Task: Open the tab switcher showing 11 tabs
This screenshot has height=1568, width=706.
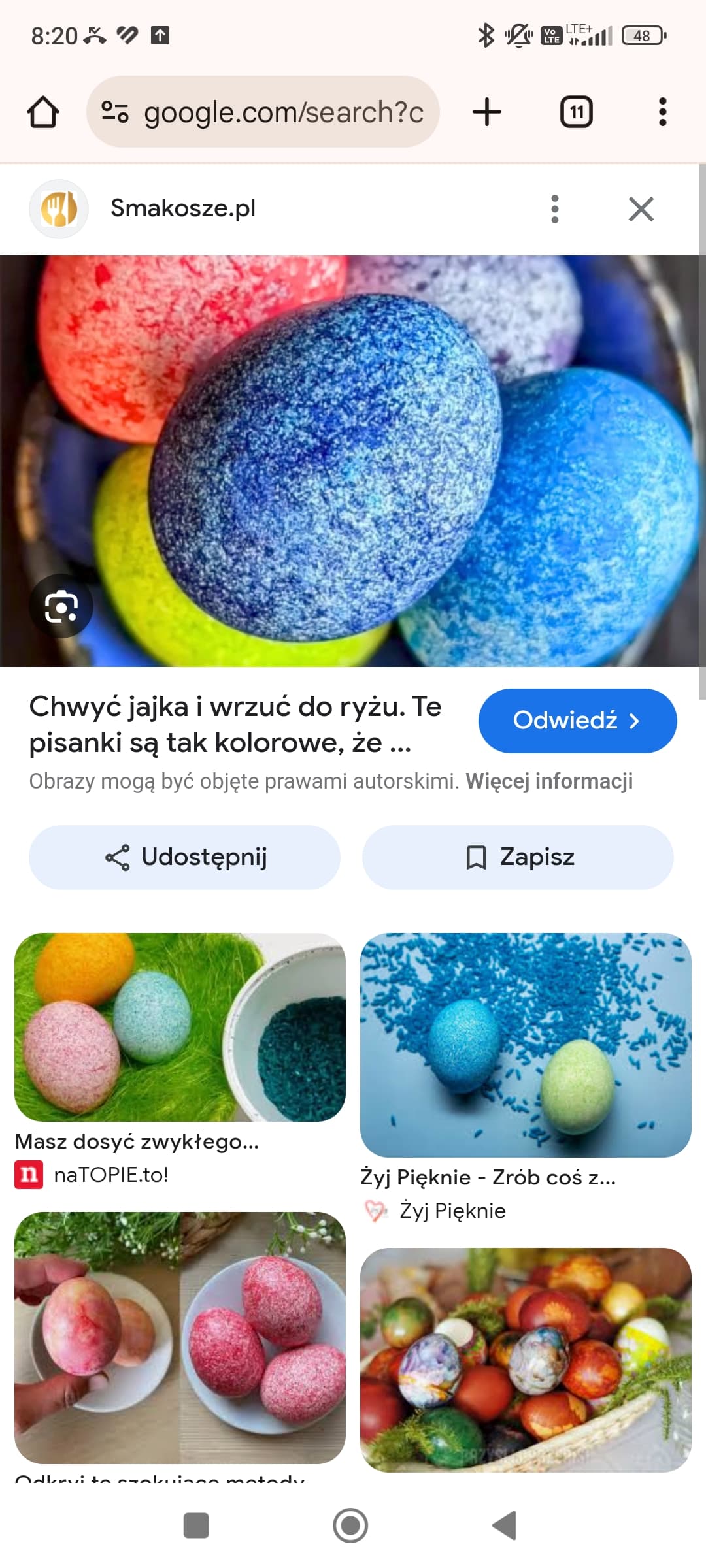Action: point(577,112)
